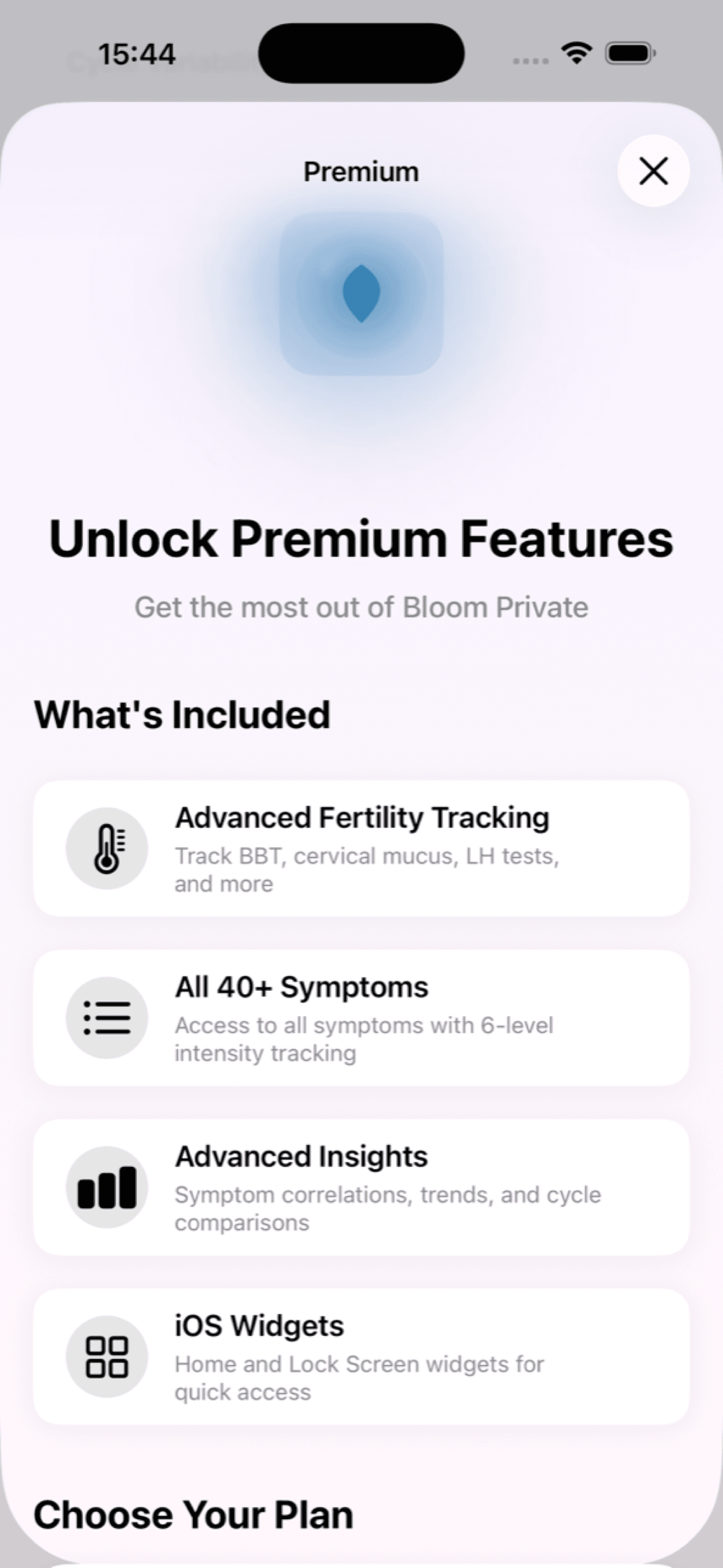Tap the Premium title at the top
The image size is (723, 1568).
(361, 171)
